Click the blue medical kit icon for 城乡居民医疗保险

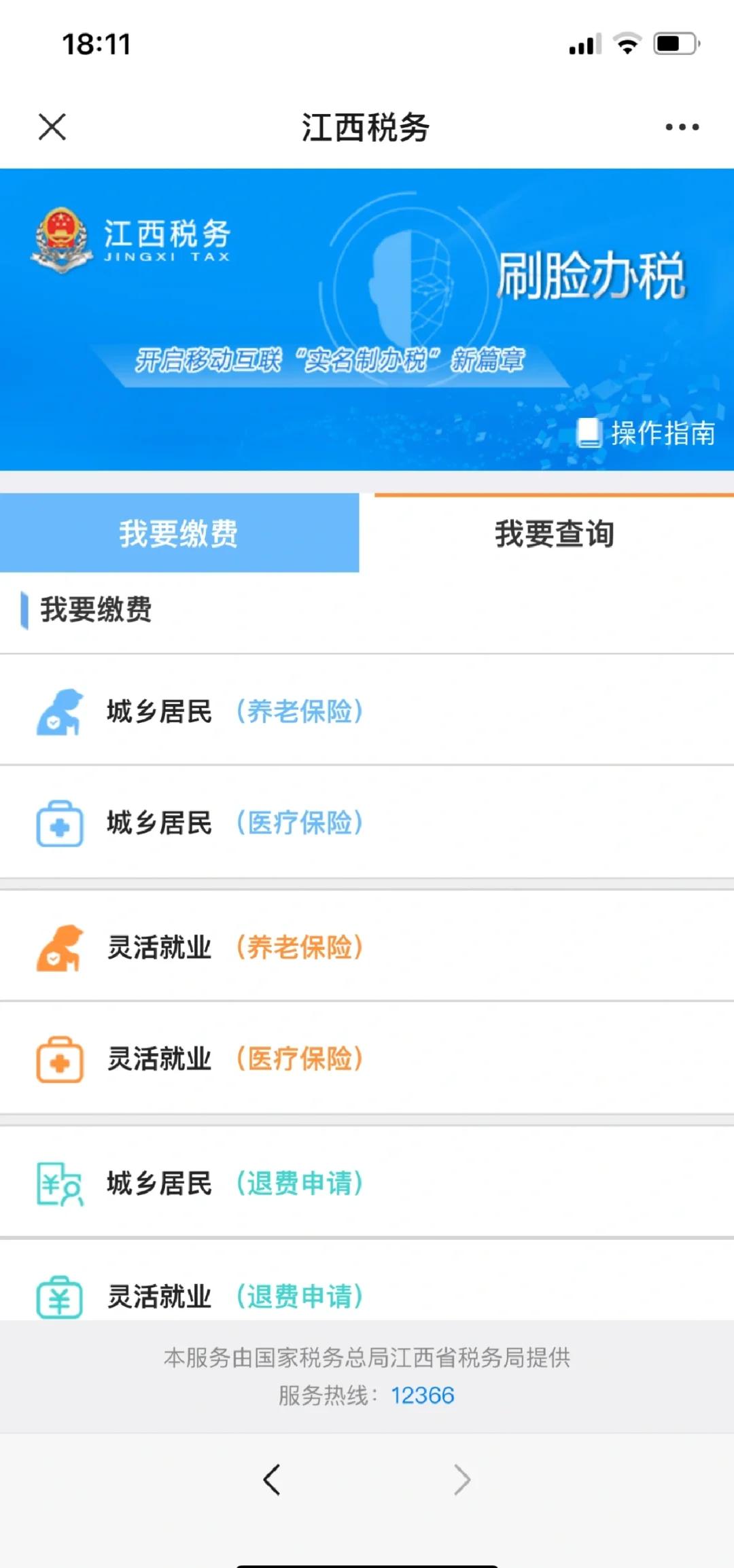pos(60,823)
